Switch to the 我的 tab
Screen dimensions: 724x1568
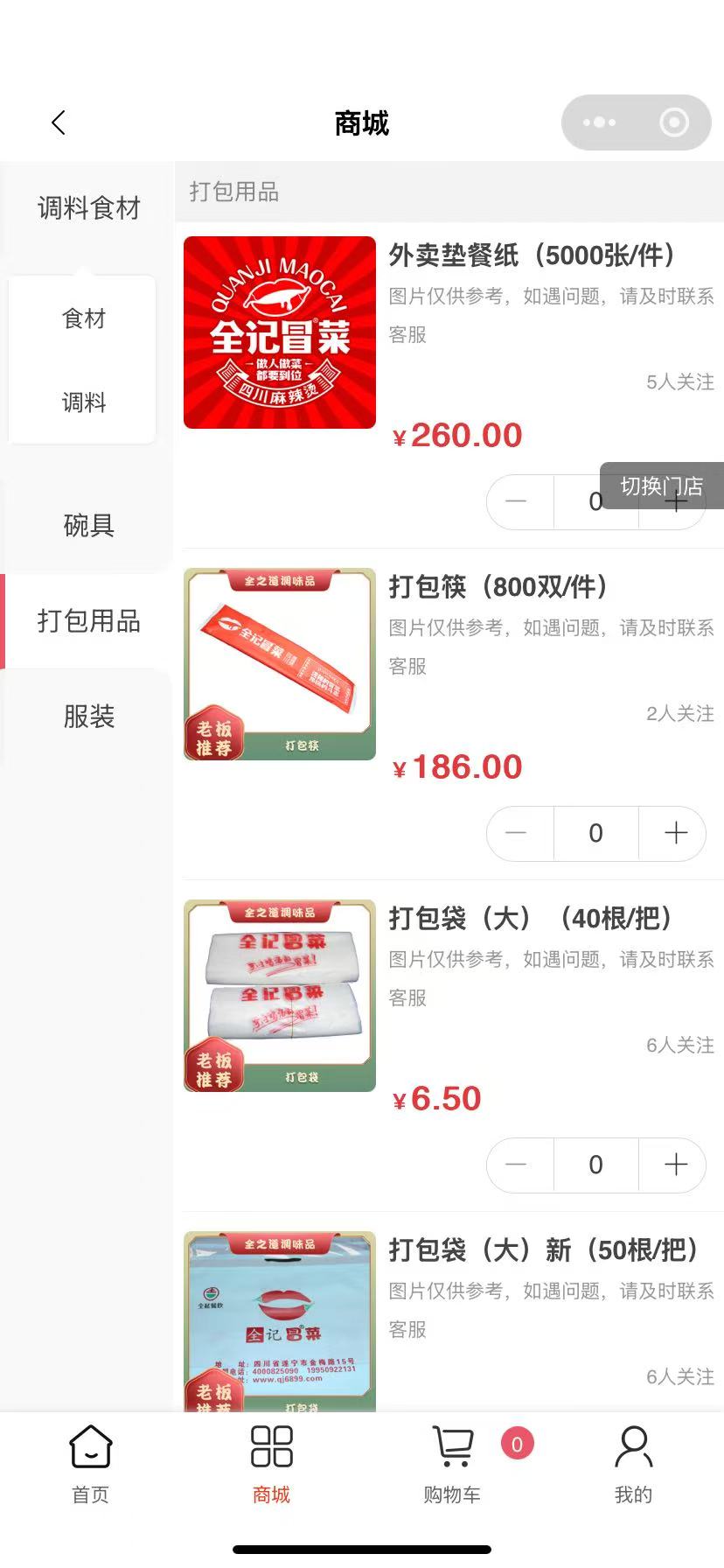(x=633, y=1463)
